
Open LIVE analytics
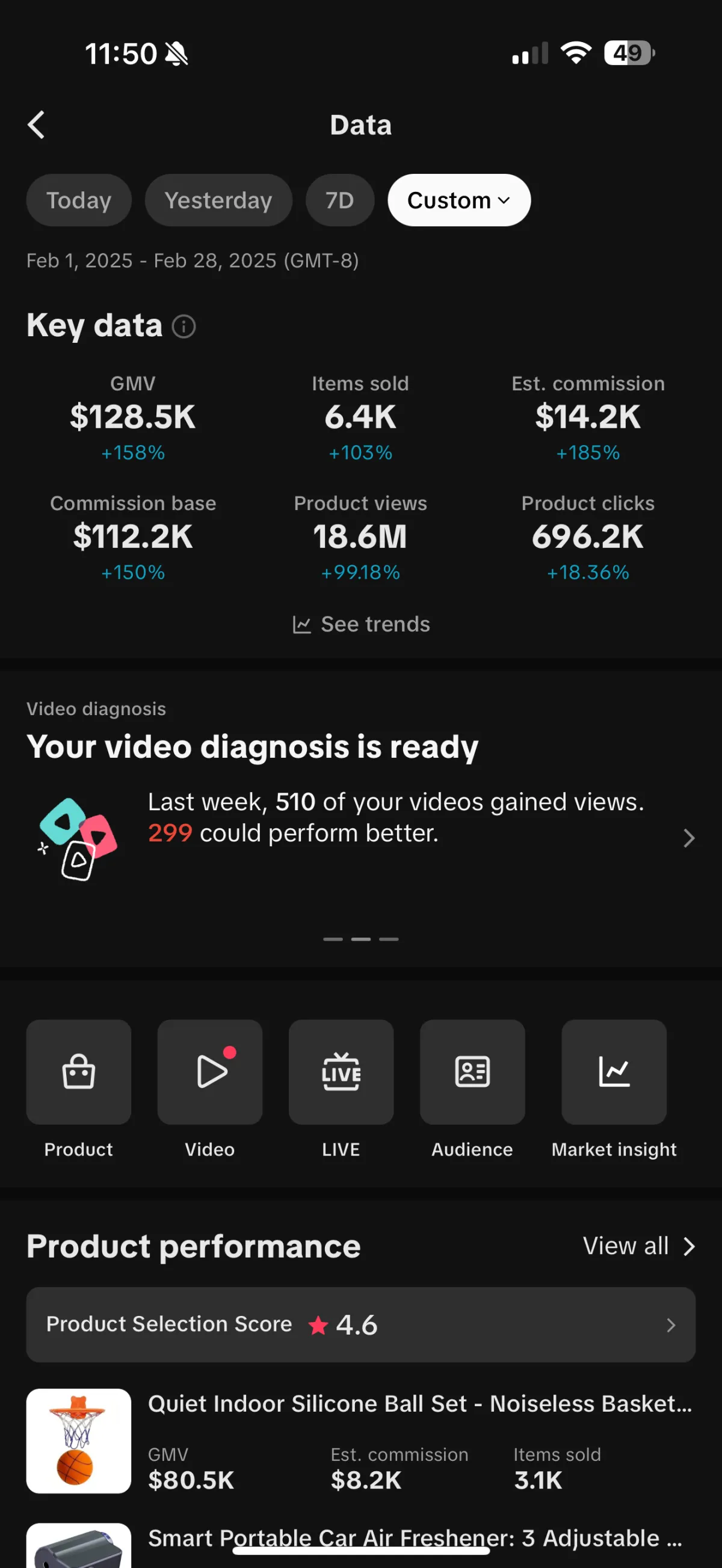click(341, 1072)
